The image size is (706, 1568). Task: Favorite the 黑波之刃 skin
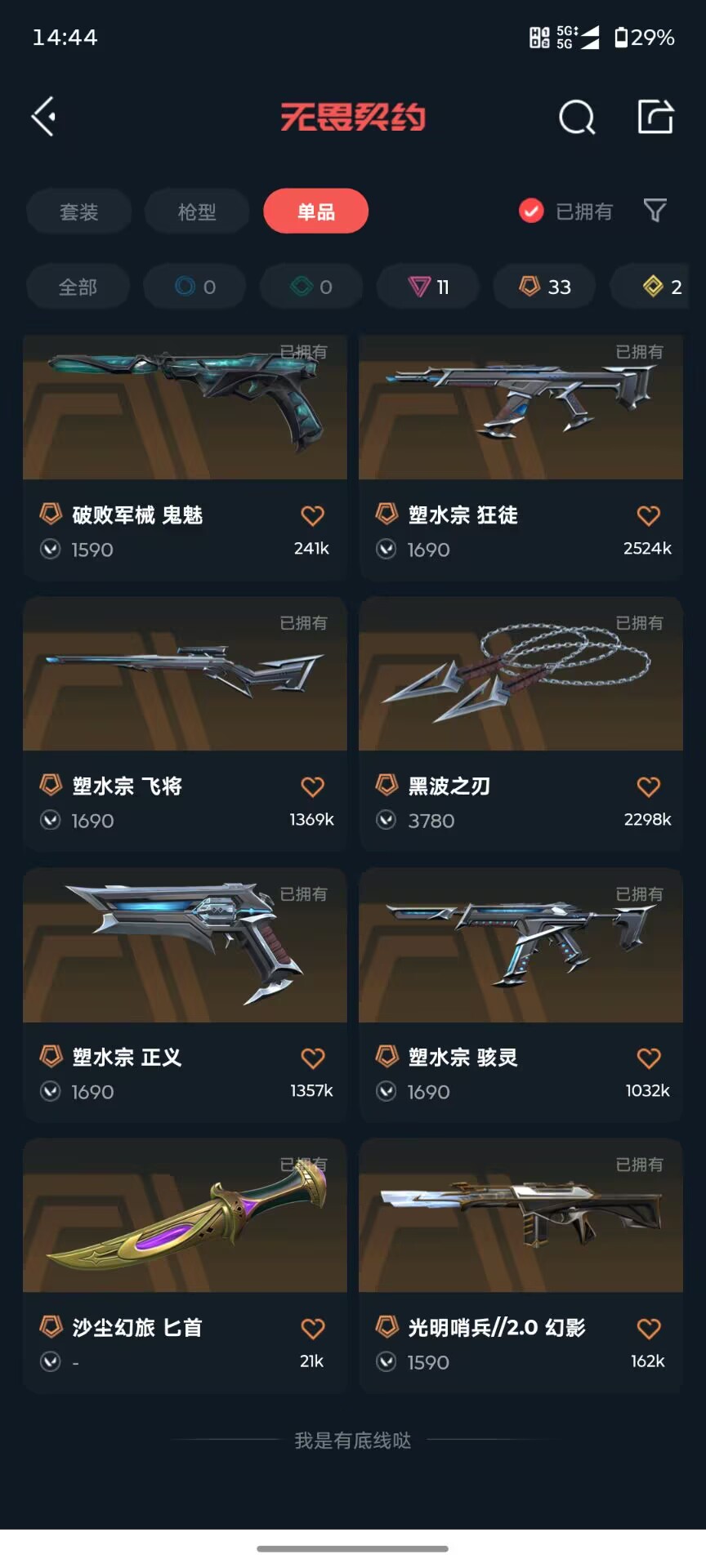(649, 786)
